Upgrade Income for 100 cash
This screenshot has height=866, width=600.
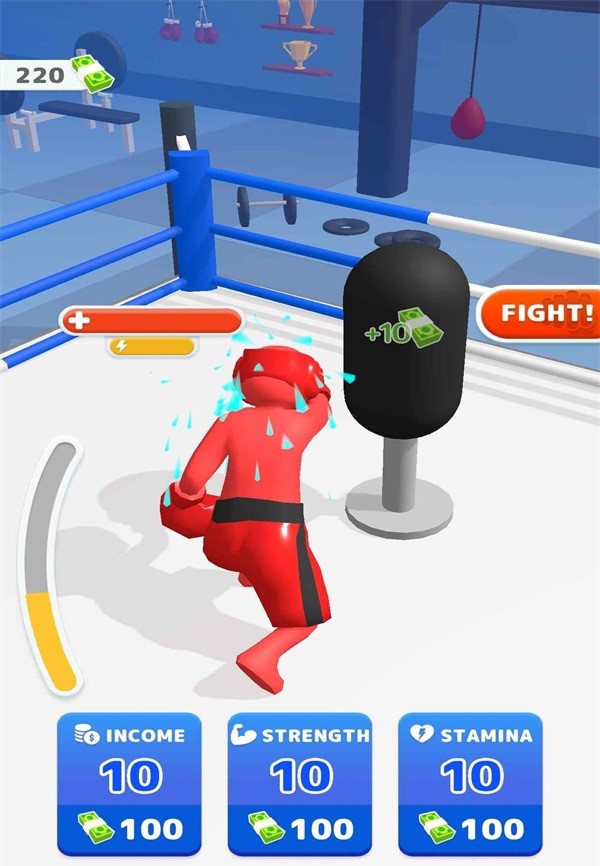pyautogui.click(x=129, y=783)
